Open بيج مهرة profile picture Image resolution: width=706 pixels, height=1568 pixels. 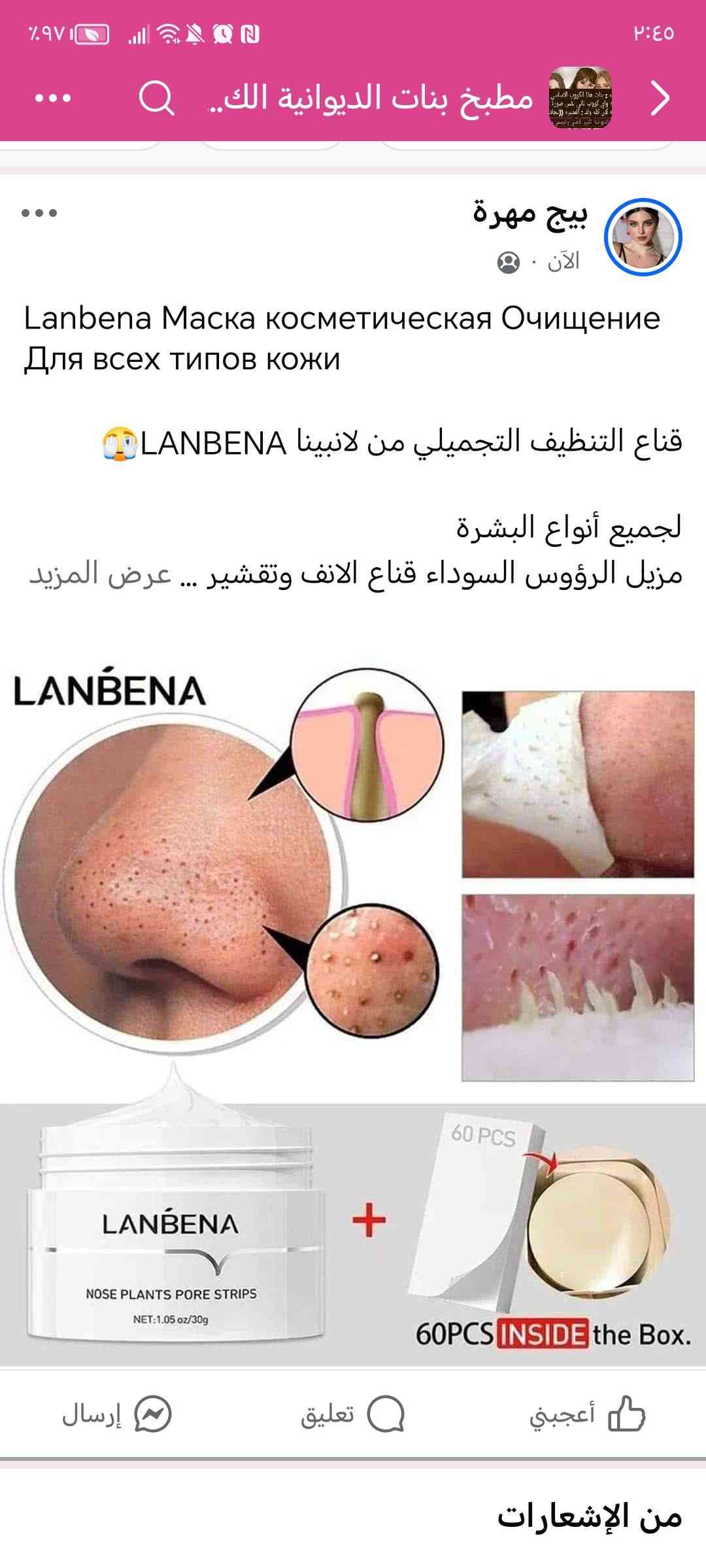[x=643, y=237]
